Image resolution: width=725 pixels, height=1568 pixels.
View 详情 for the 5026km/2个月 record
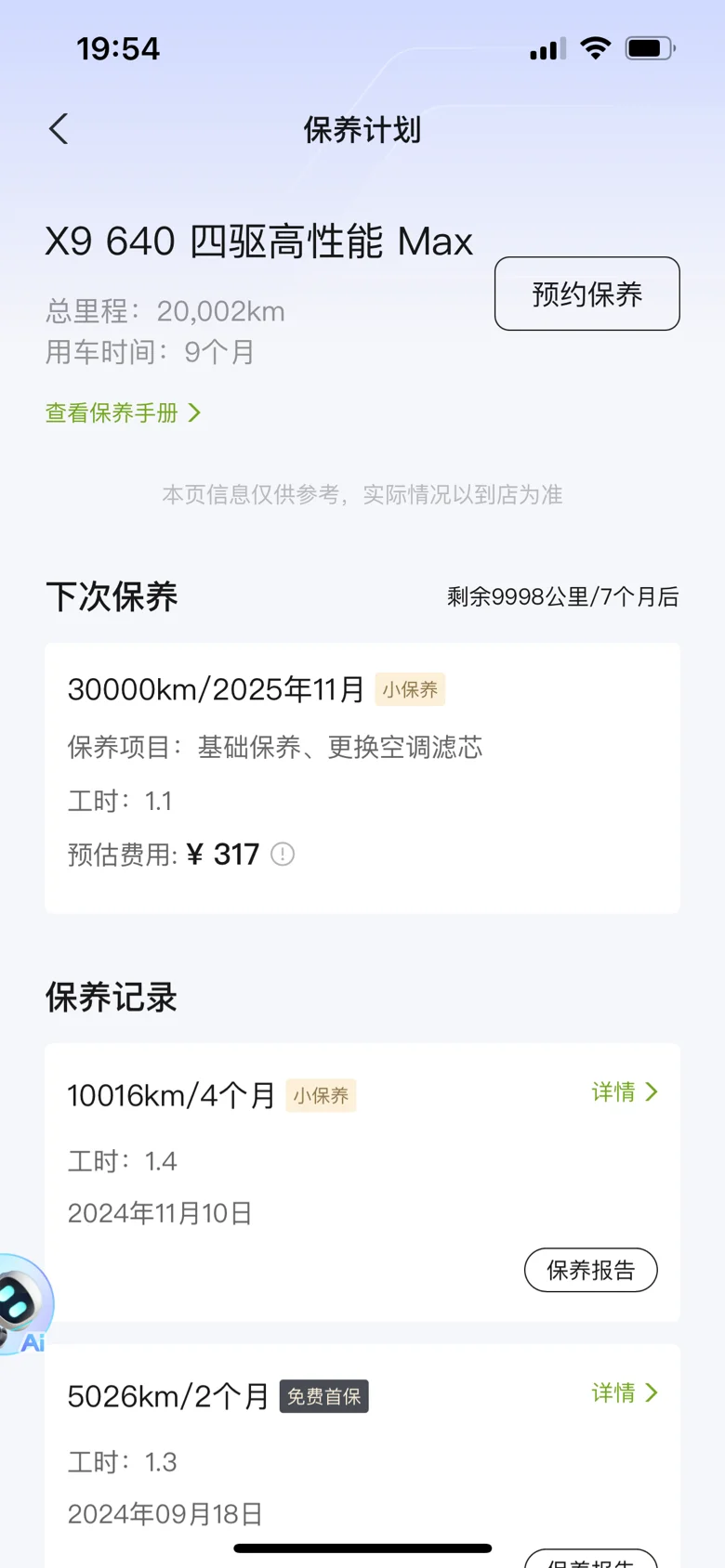tap(625, 1393)
